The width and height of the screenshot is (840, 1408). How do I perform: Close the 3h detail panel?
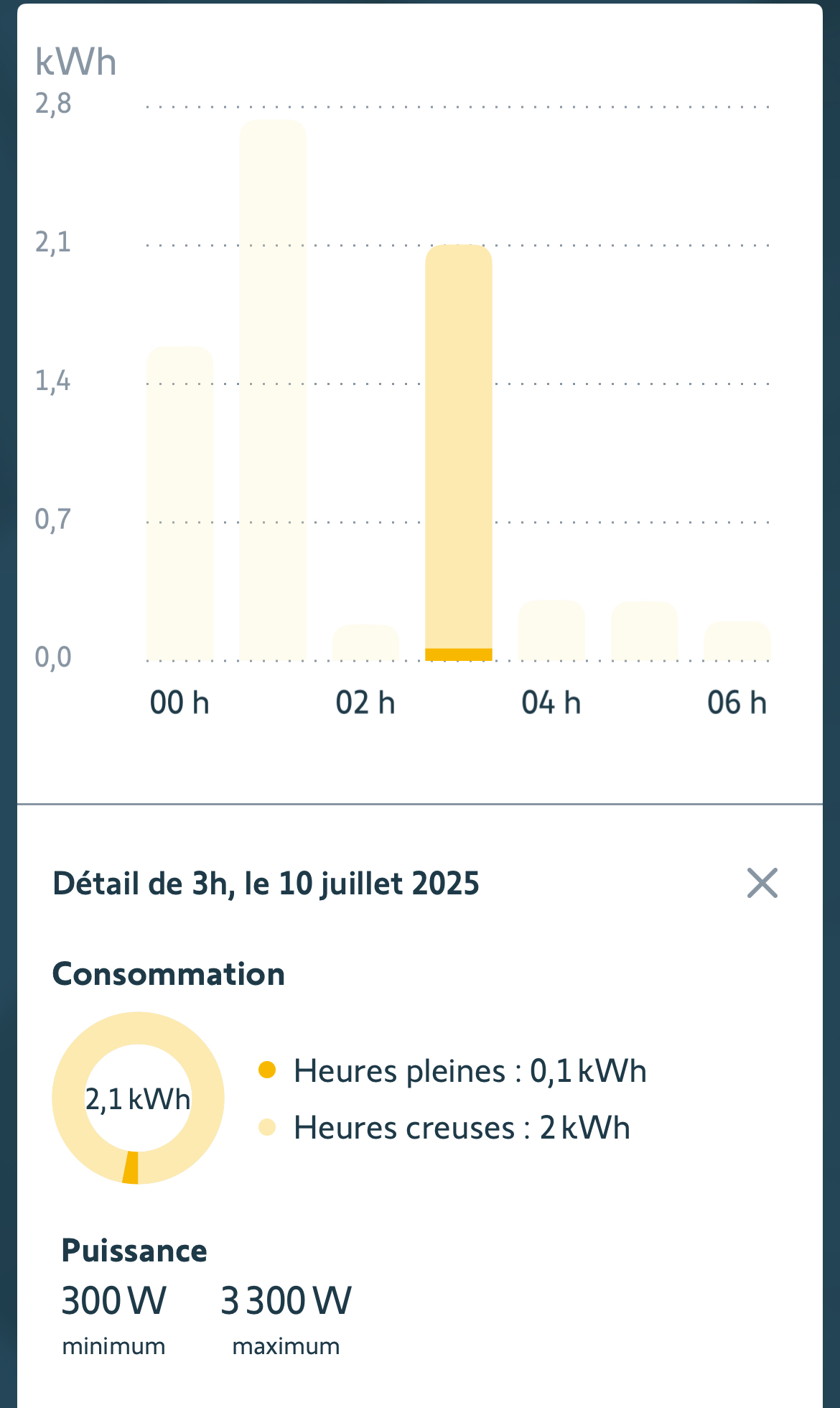point(762,883)
